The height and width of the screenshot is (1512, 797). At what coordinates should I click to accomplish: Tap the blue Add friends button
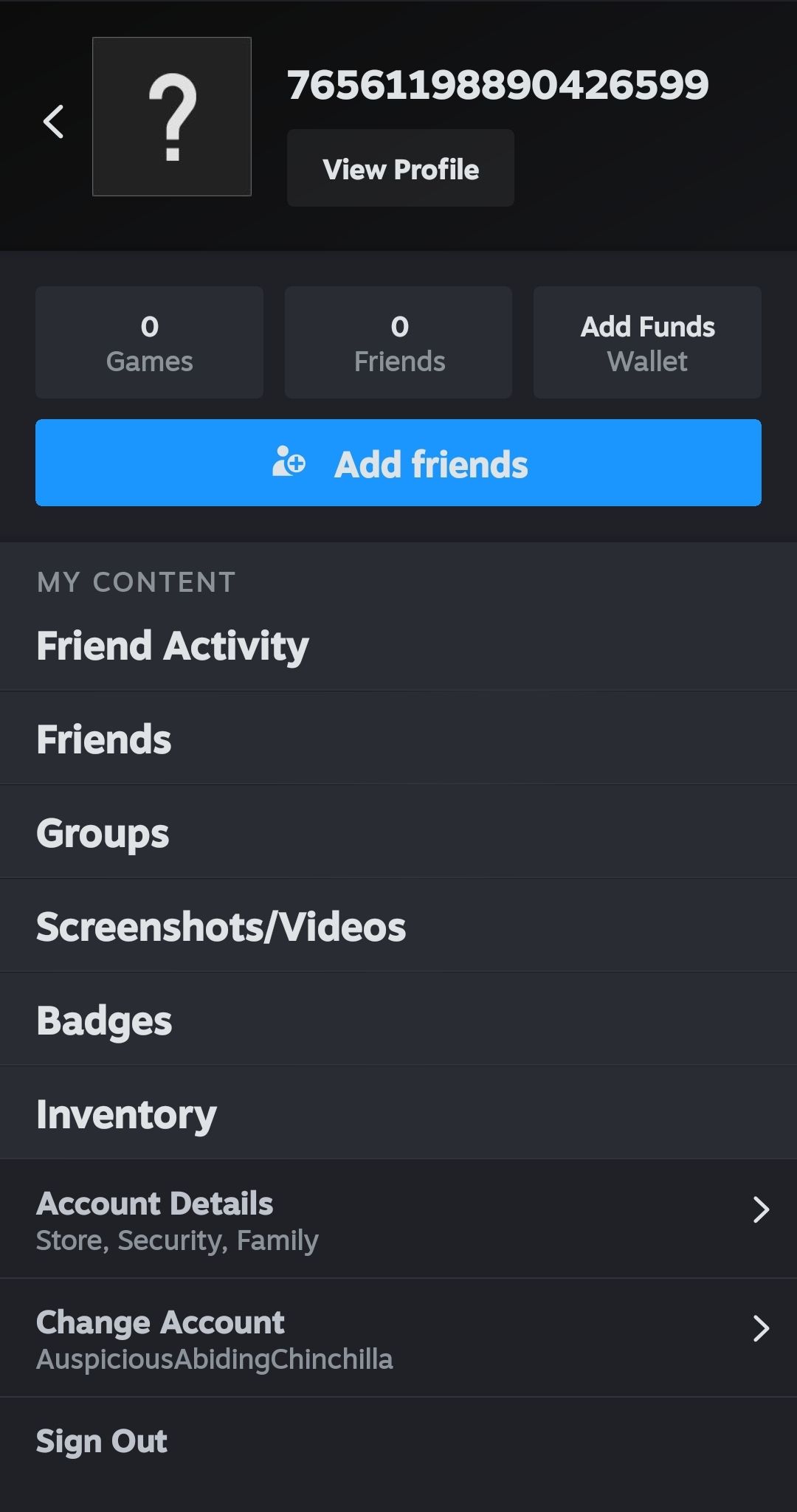click(398, 463)
